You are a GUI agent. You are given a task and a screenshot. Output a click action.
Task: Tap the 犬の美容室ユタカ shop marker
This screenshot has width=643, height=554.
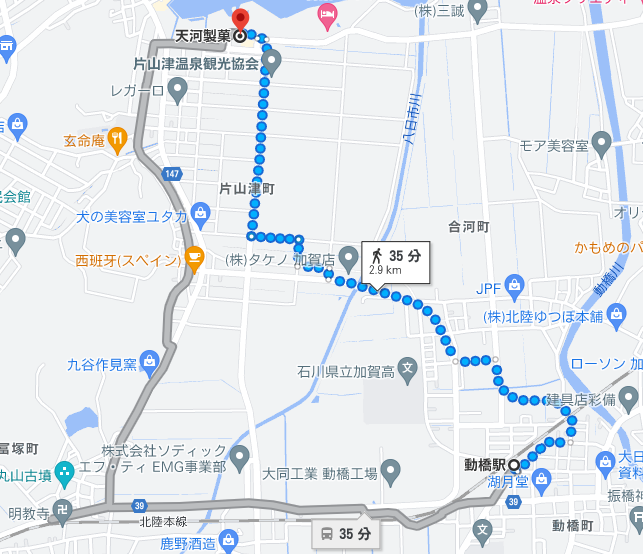[200, 213]
